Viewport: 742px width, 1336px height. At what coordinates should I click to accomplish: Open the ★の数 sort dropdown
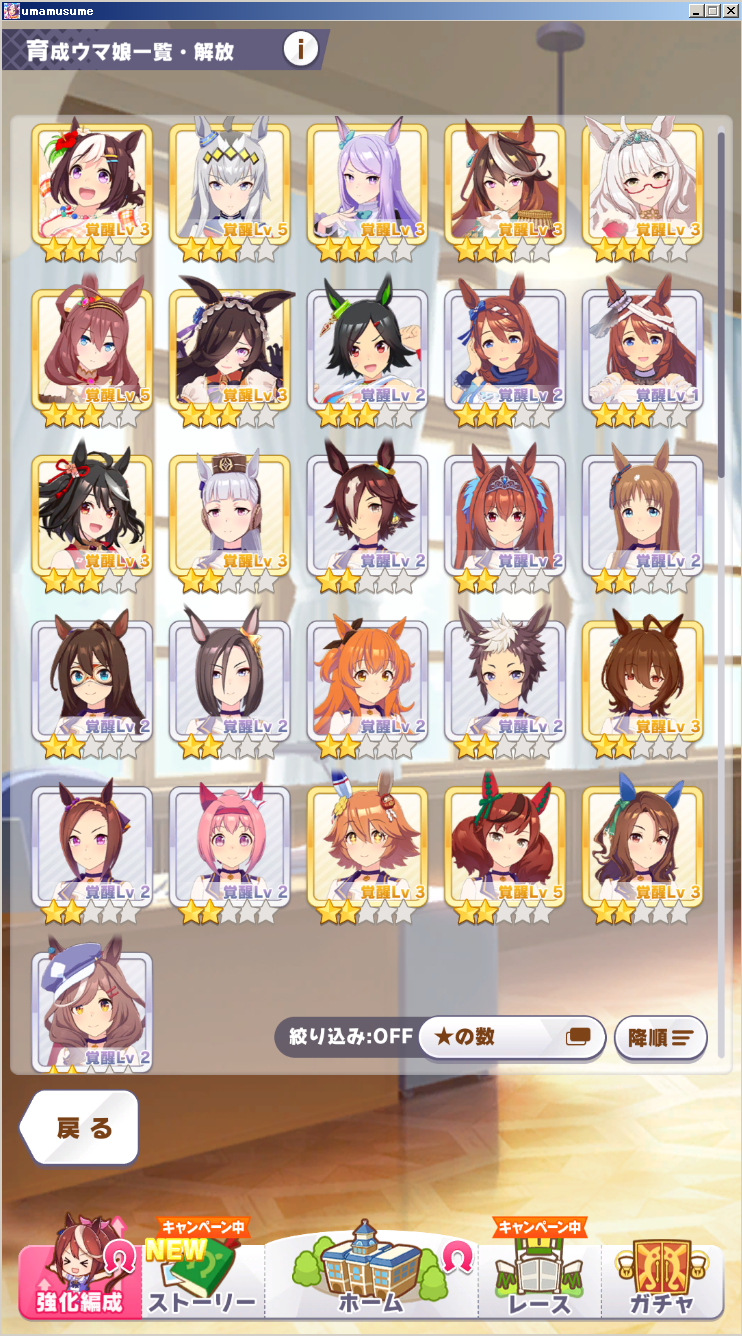(x=512, y=1037)
